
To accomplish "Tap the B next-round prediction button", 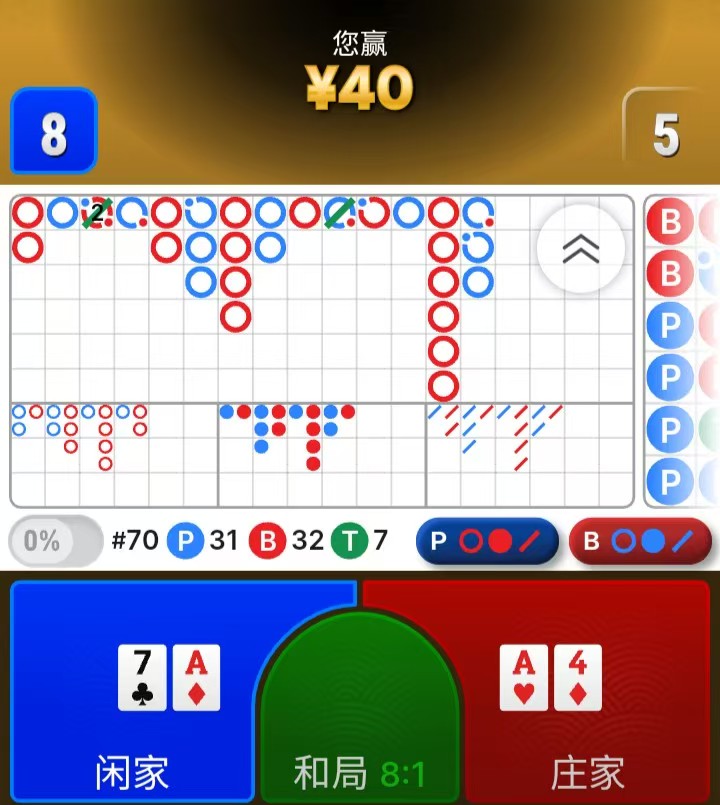I will tap(640, 542).
